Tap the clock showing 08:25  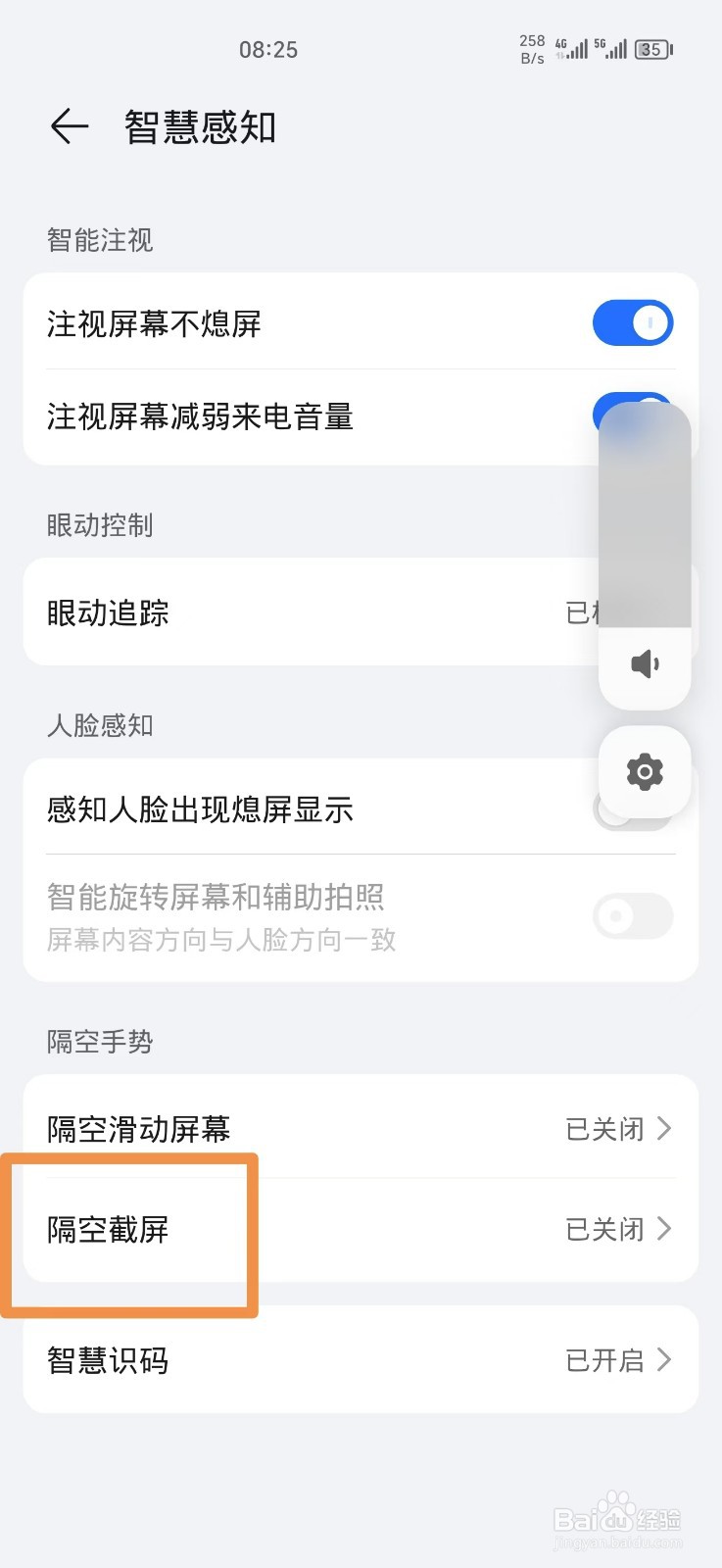tap(269, 49)
